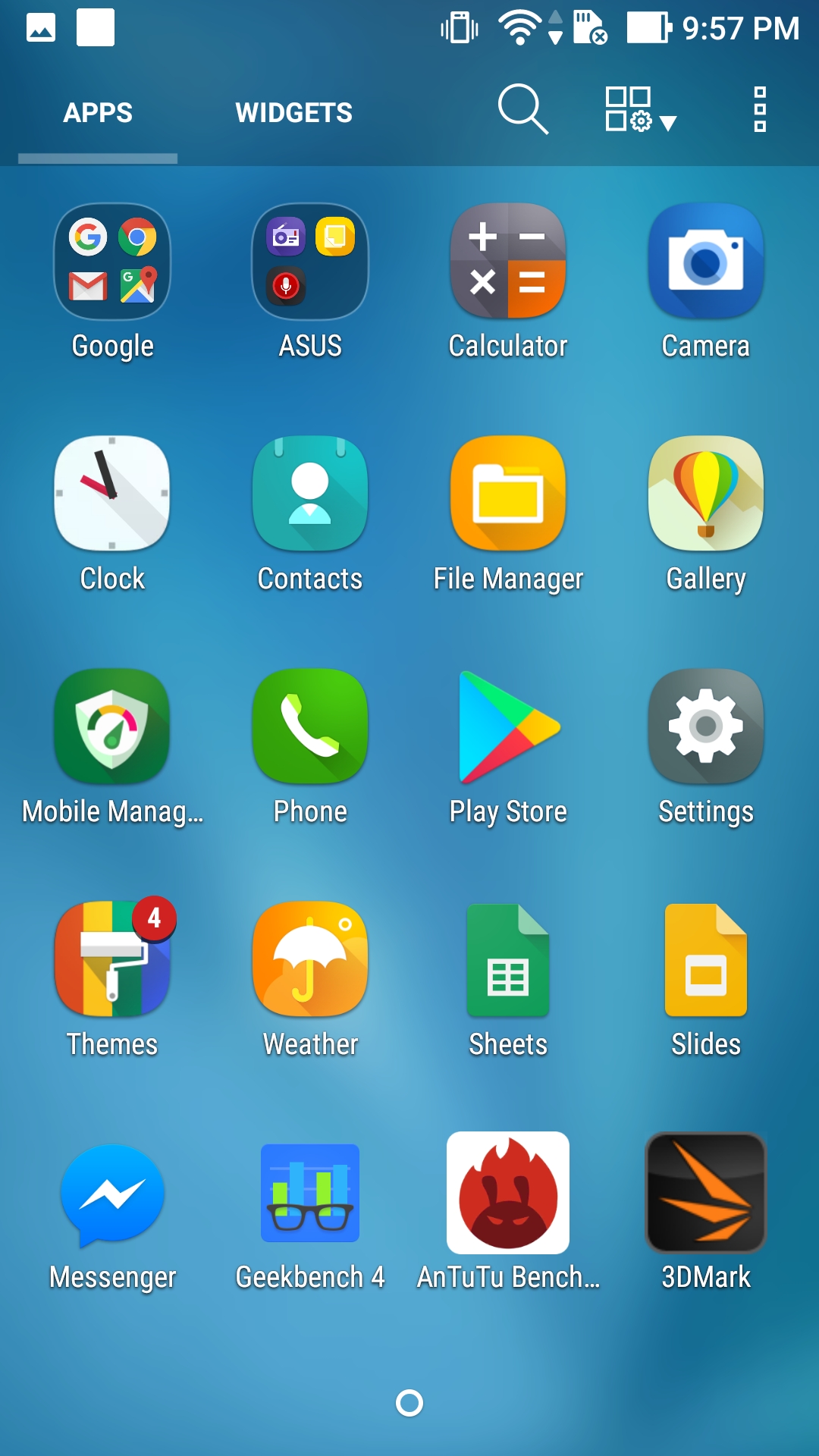Open the app drawer search
Viewport: 819px width, 1456px height.
[523, 110]
